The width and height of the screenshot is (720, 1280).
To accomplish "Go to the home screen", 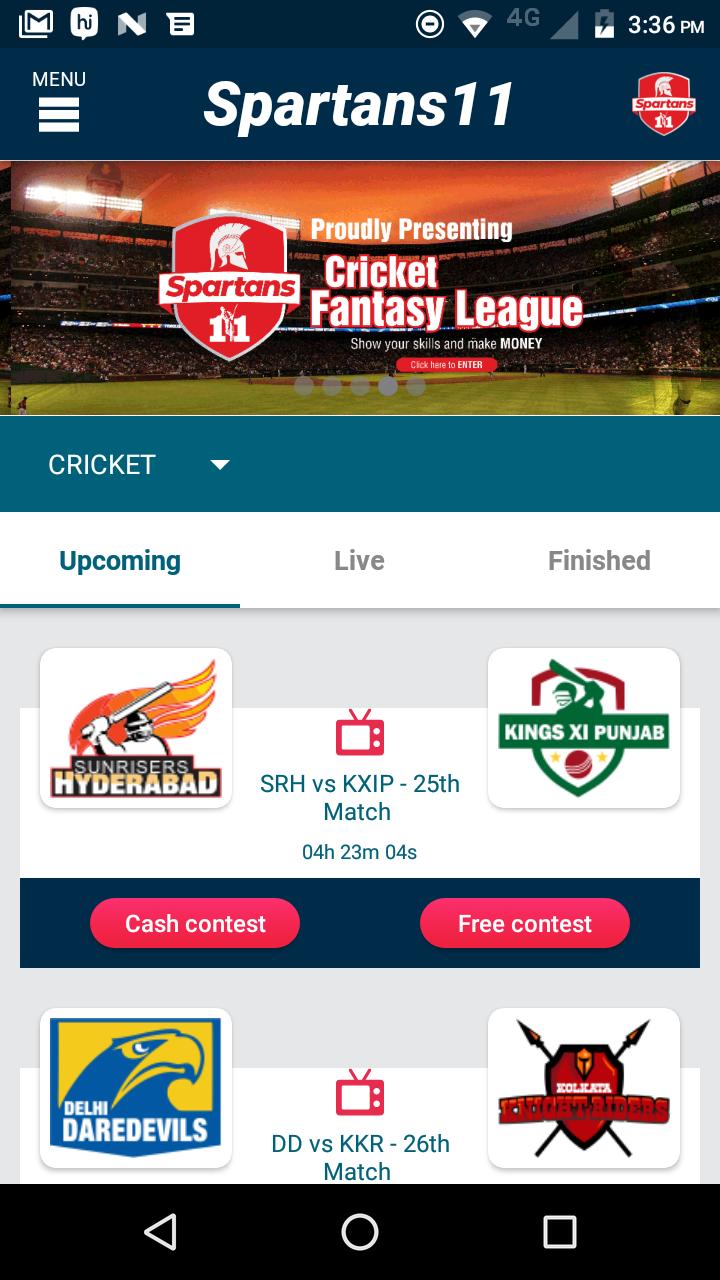I will click(x=360, y=1232).
